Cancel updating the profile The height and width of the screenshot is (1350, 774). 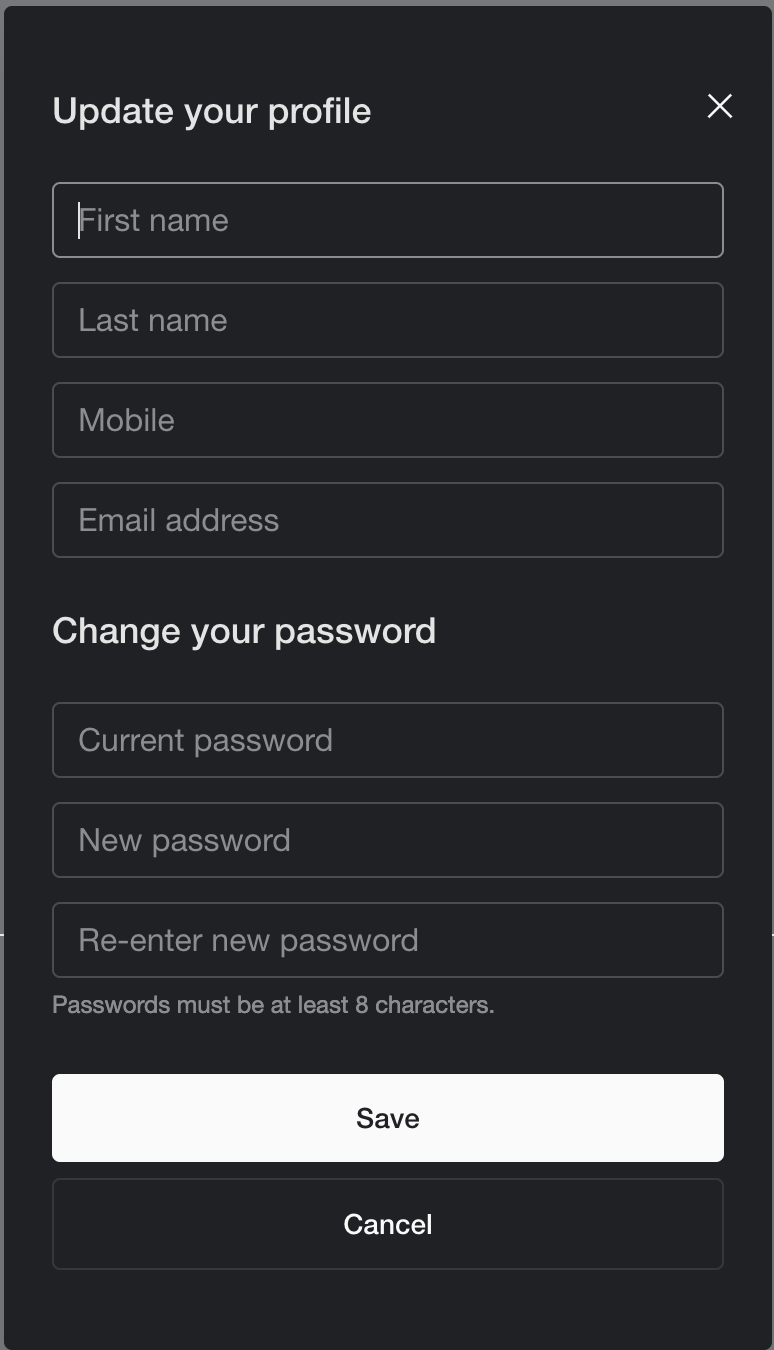pos(388,1224)
